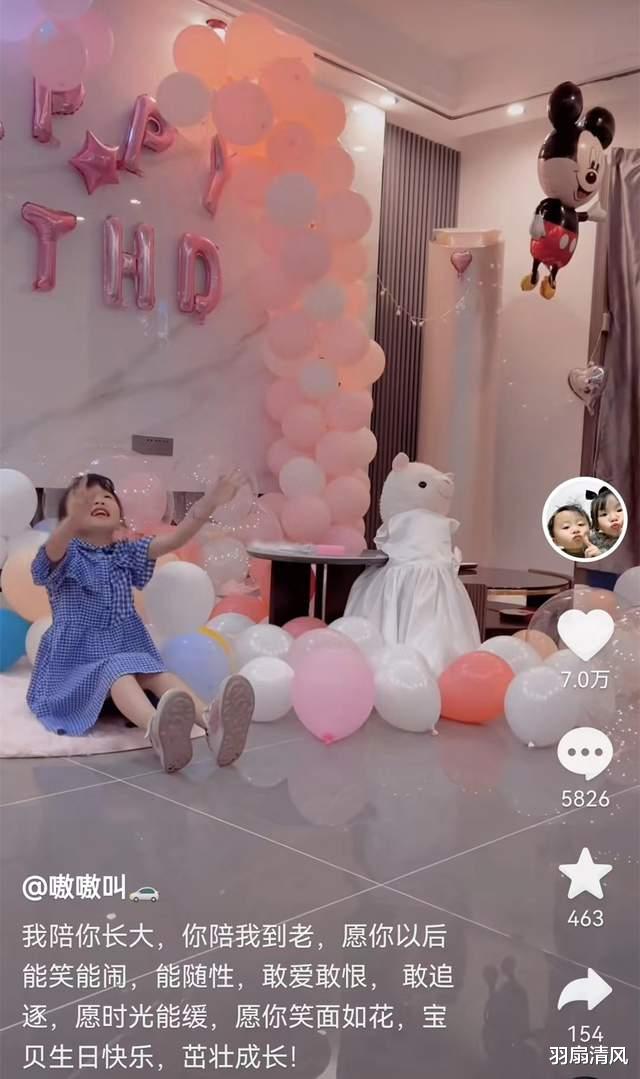Like this birthday video
640x1079 pixels.
coord(585,634)
